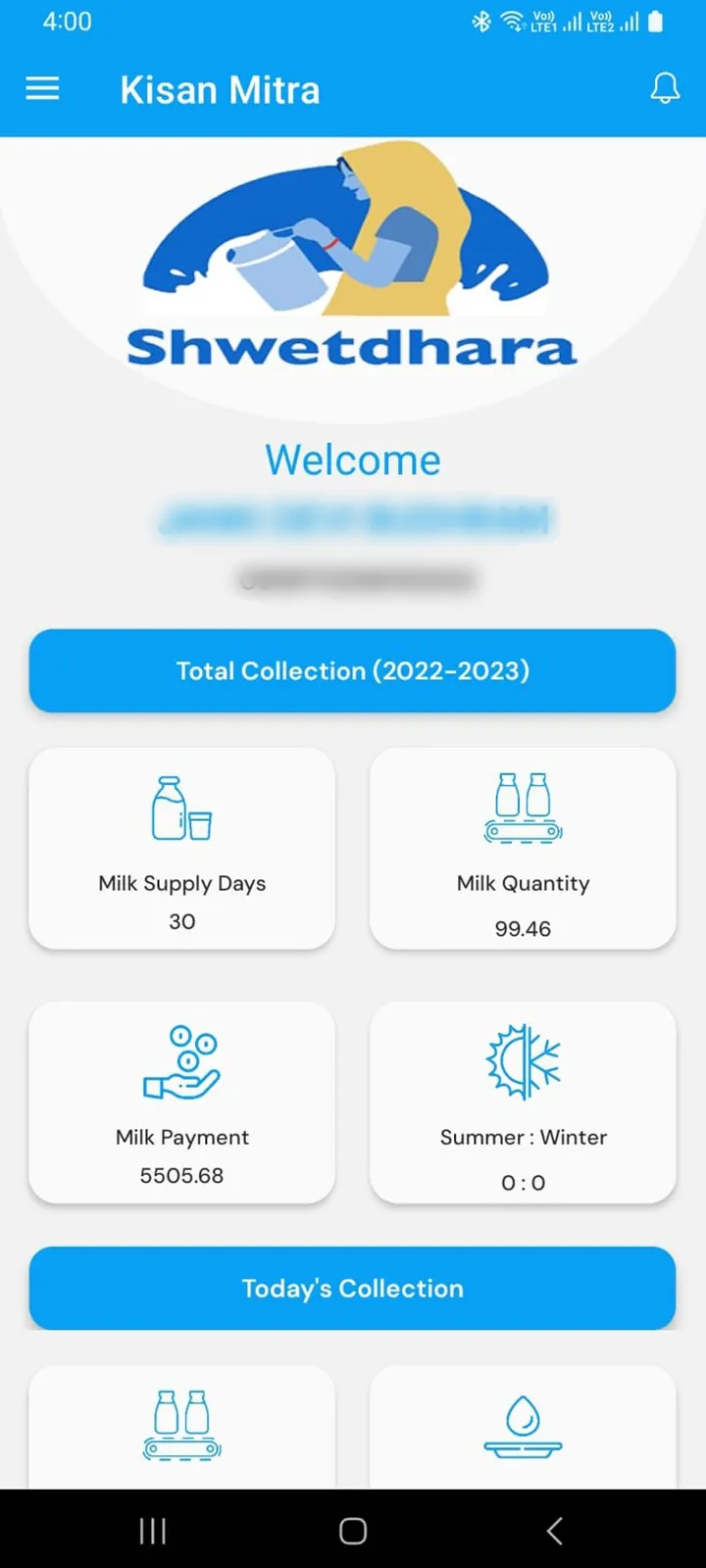
Task: Go back using the system back button
Action: coord(554,1531)
